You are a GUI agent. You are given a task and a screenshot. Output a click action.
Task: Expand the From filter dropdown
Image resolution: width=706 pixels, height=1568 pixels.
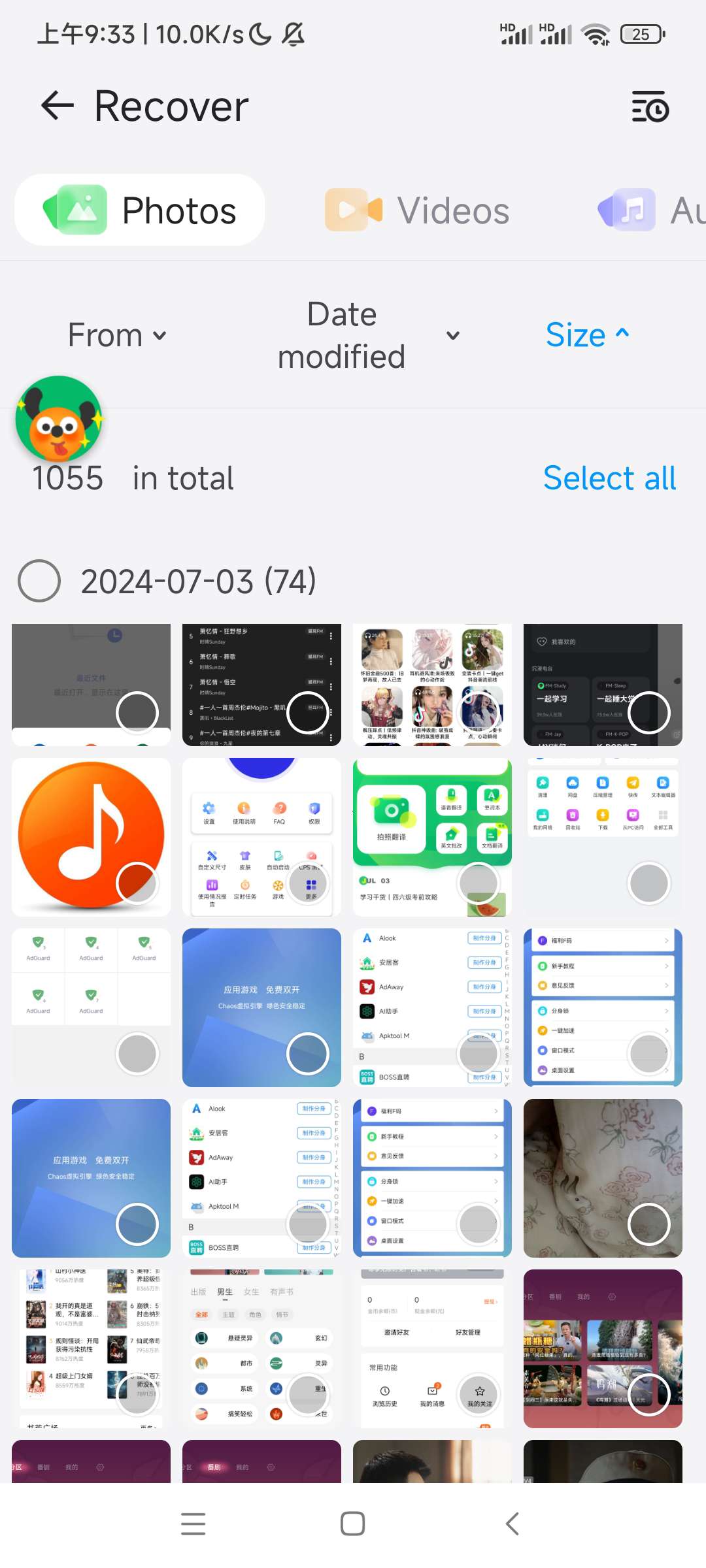click(117, 335)
